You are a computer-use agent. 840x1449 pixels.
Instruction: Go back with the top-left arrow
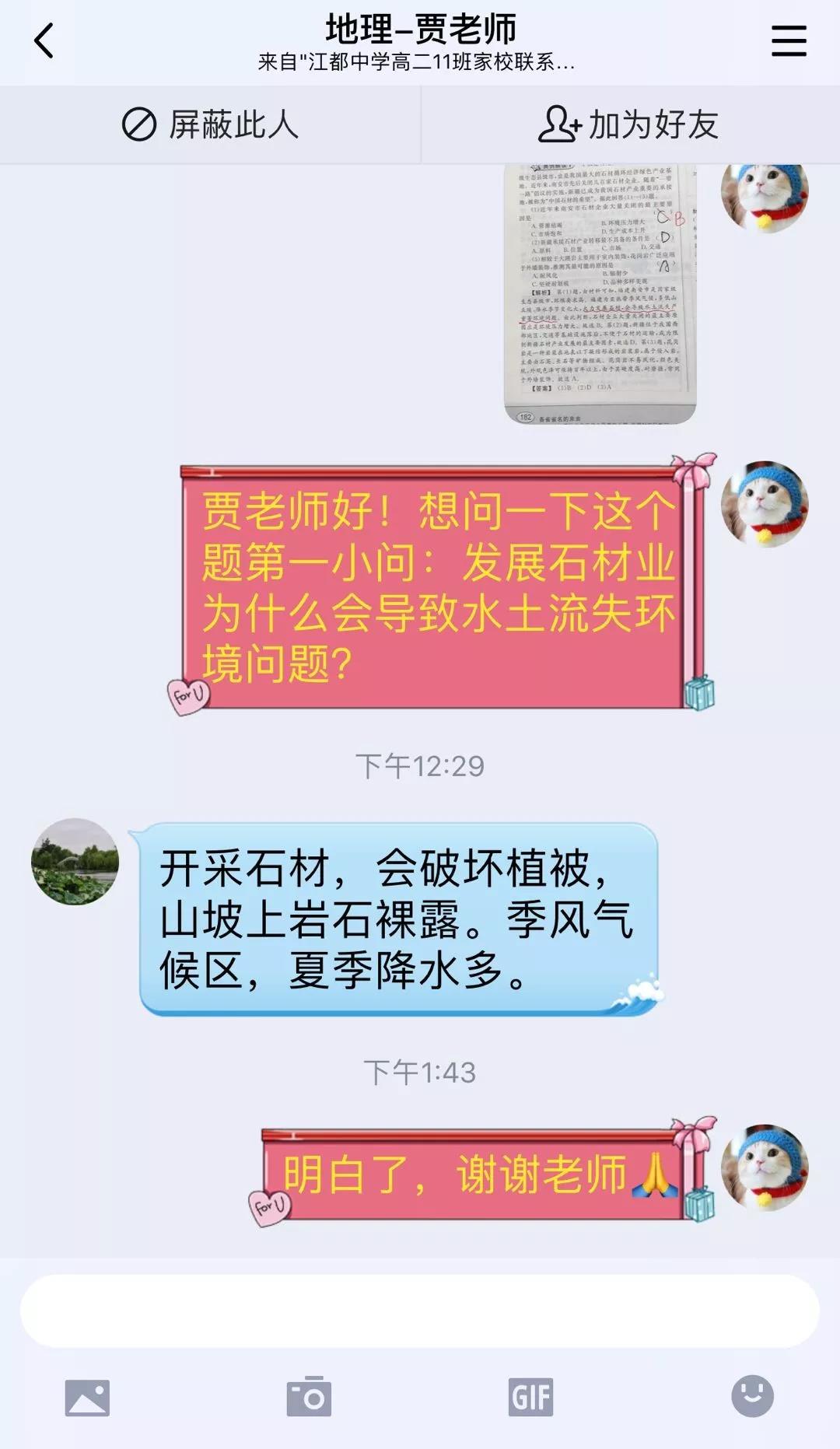(x=44, y=40)
